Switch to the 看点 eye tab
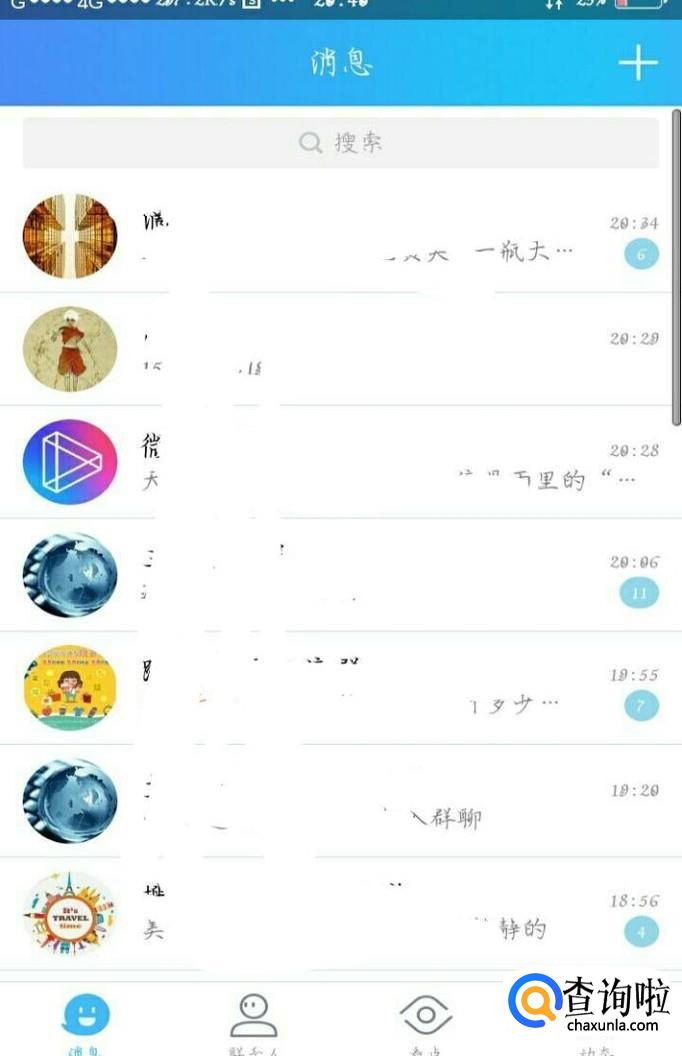The image size is (682, 1056). point(426,1020)
